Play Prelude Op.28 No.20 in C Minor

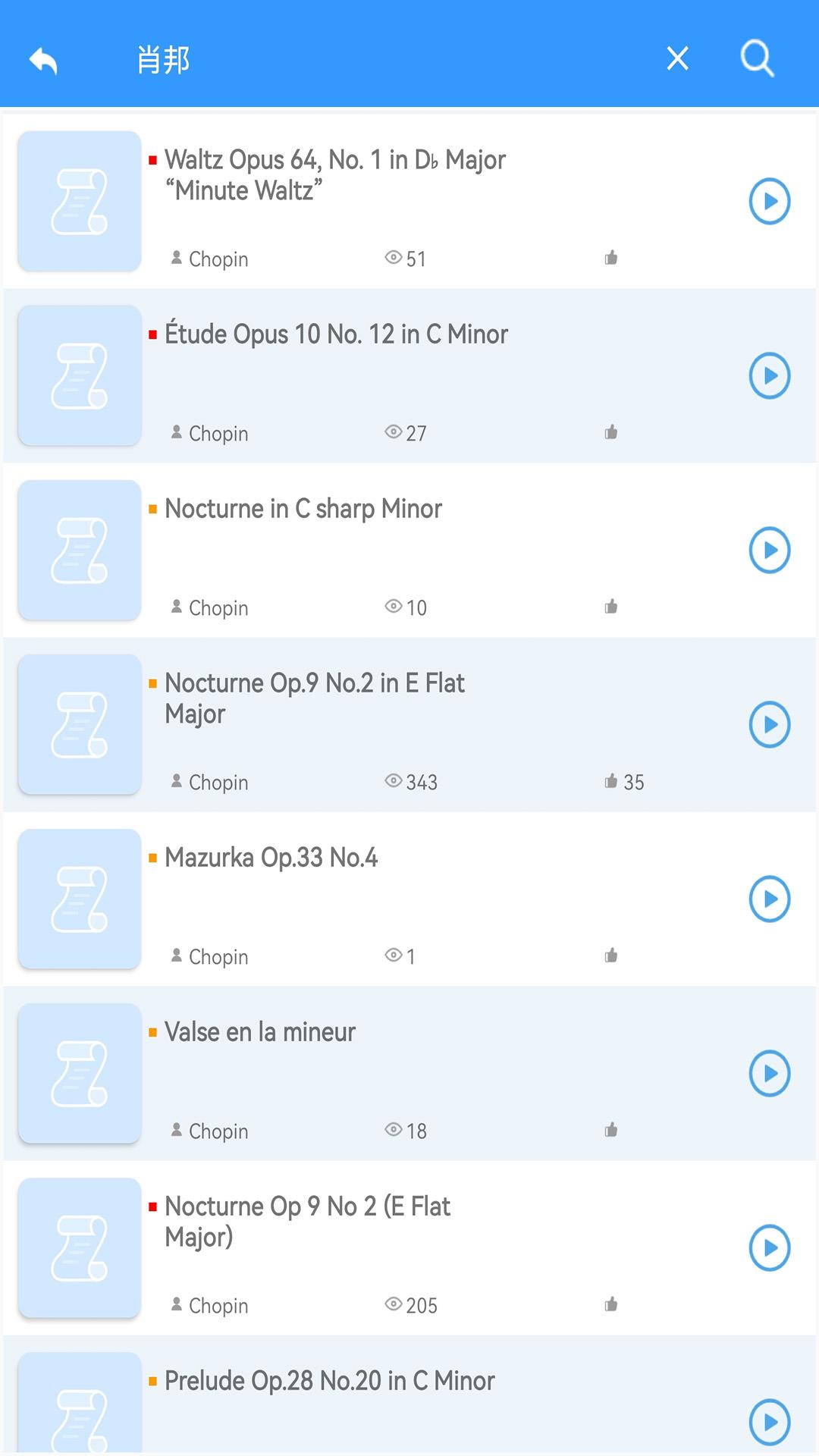pyautogui.click(x=769, y=1423)
